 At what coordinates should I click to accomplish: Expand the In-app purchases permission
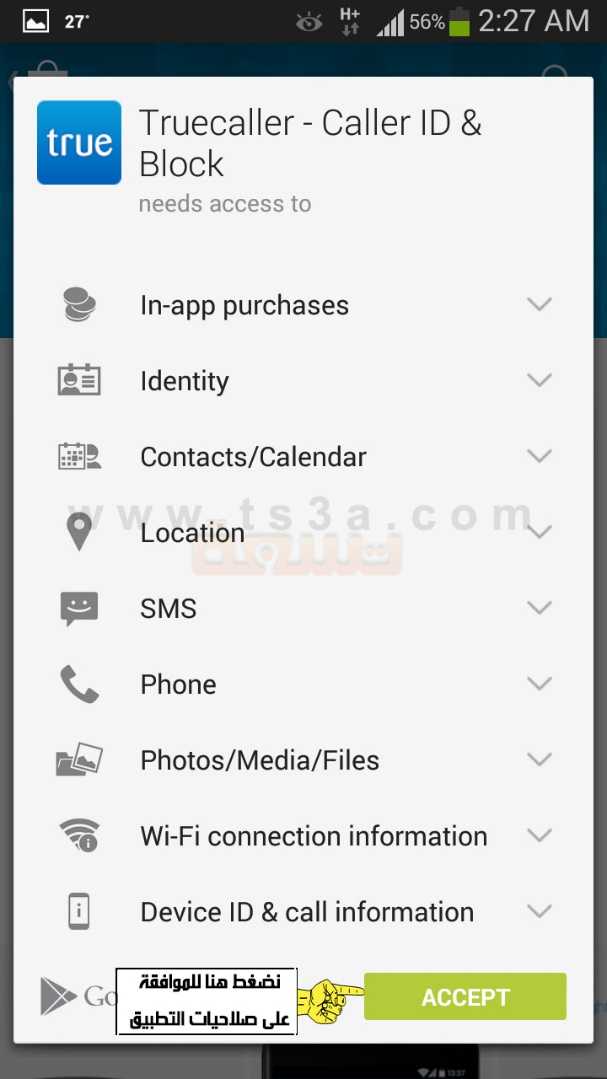pyautogui.click(x=303, y=305)
